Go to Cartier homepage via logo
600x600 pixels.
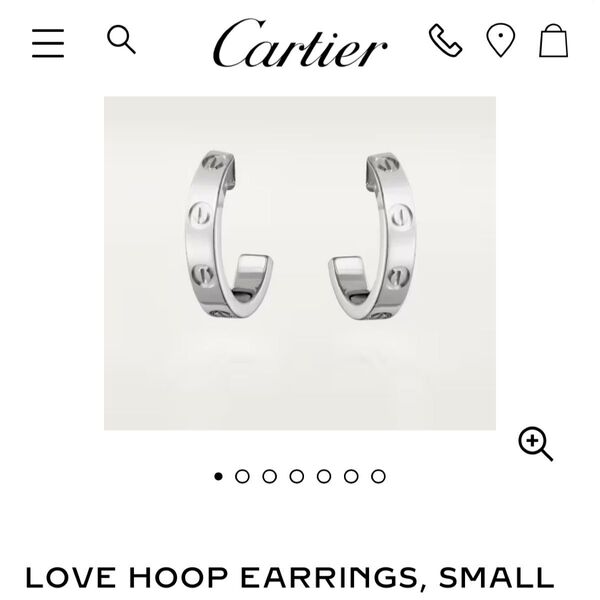point(299,44)
